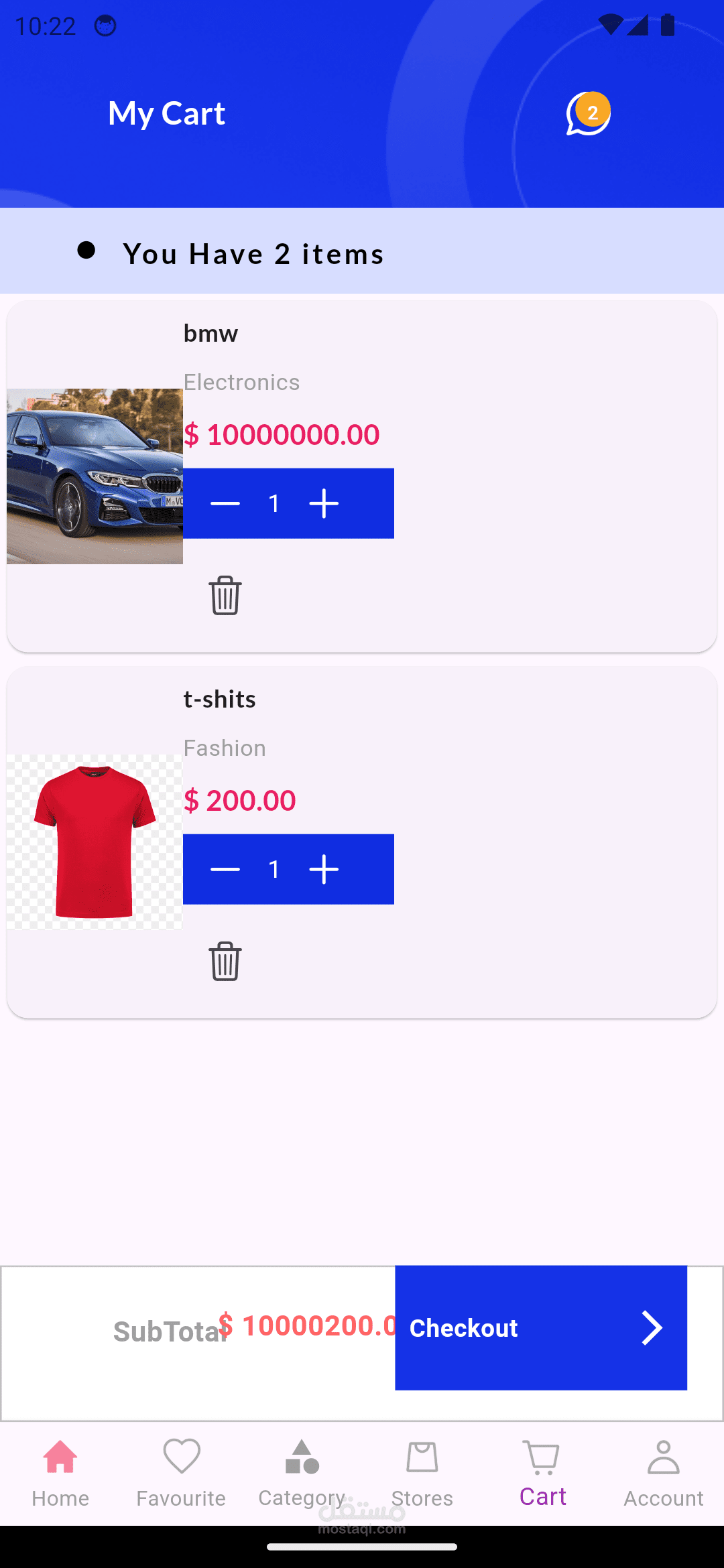This screenshot has width=724, height=1568.
Task: Open the red t-shirt product image
Action: click(x=95, y=842)
